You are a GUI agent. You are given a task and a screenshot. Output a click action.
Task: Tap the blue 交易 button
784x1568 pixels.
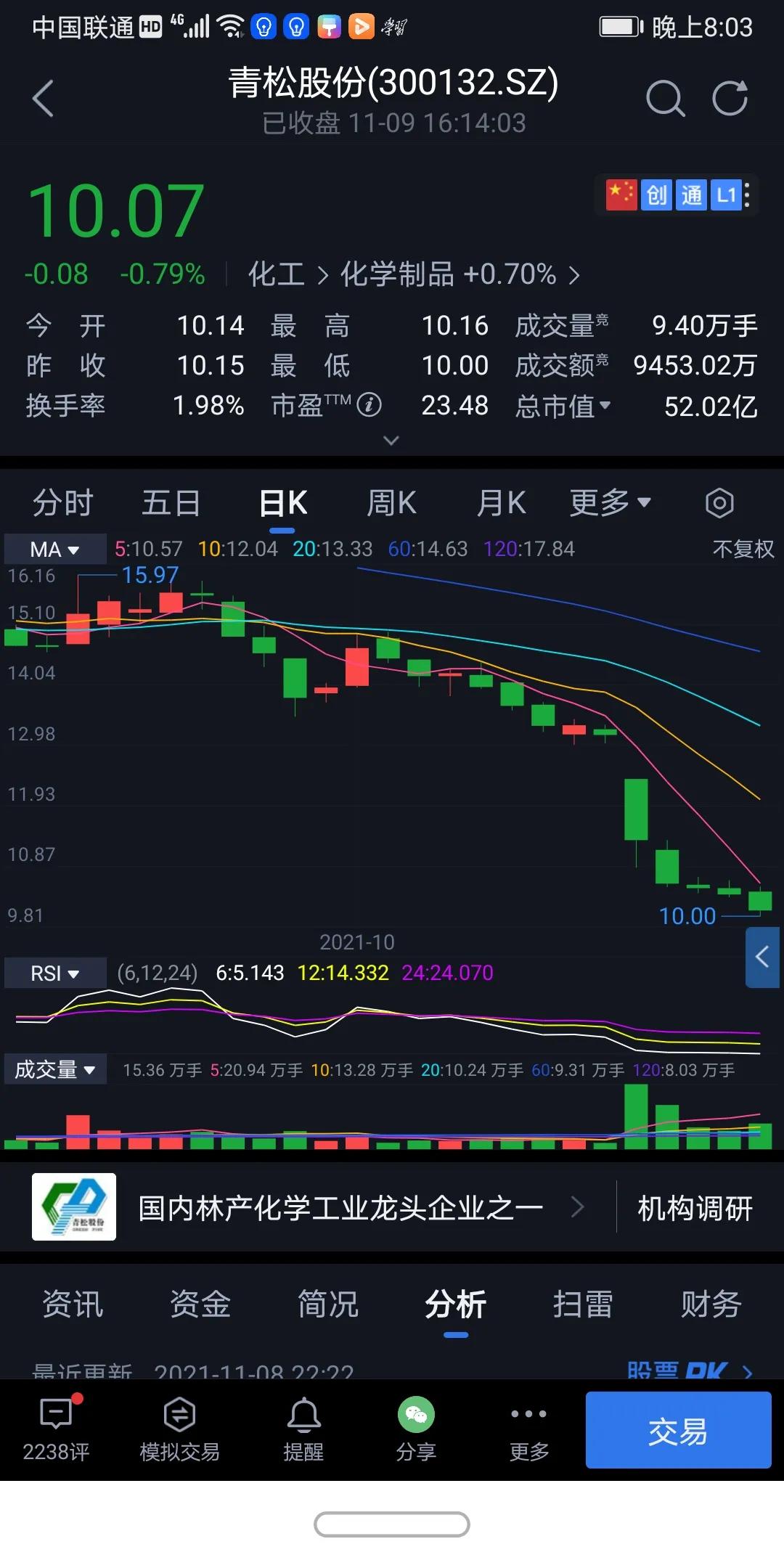pos(678,1431)
